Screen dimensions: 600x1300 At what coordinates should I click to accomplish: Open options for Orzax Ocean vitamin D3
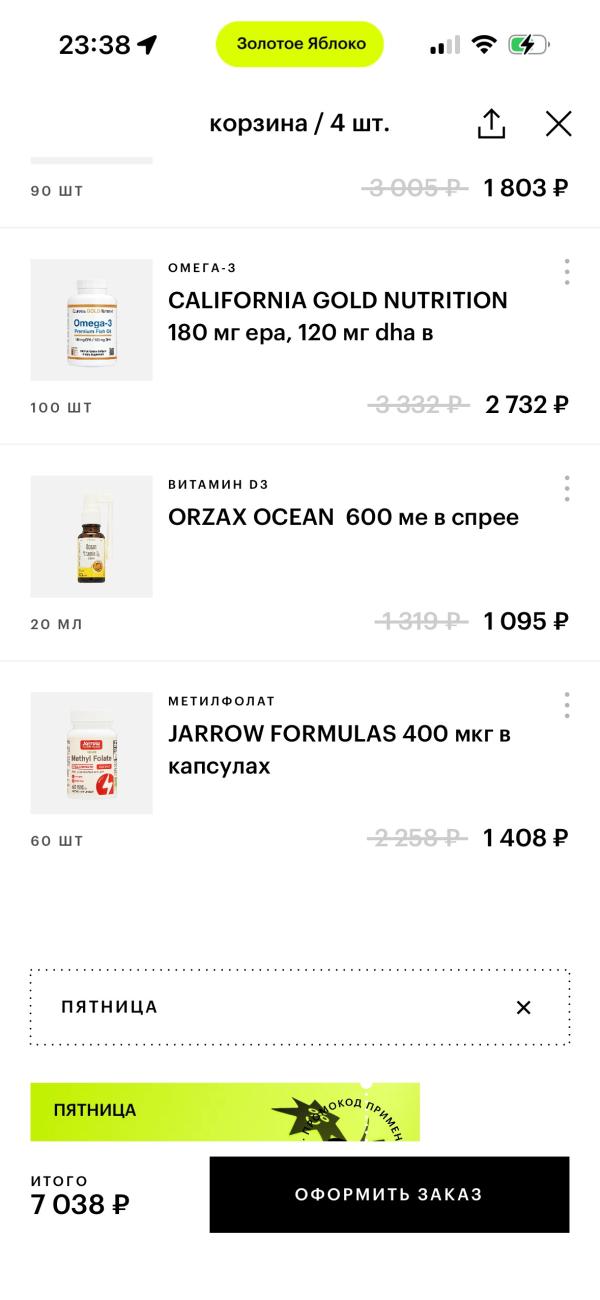[x=567, y=489]
